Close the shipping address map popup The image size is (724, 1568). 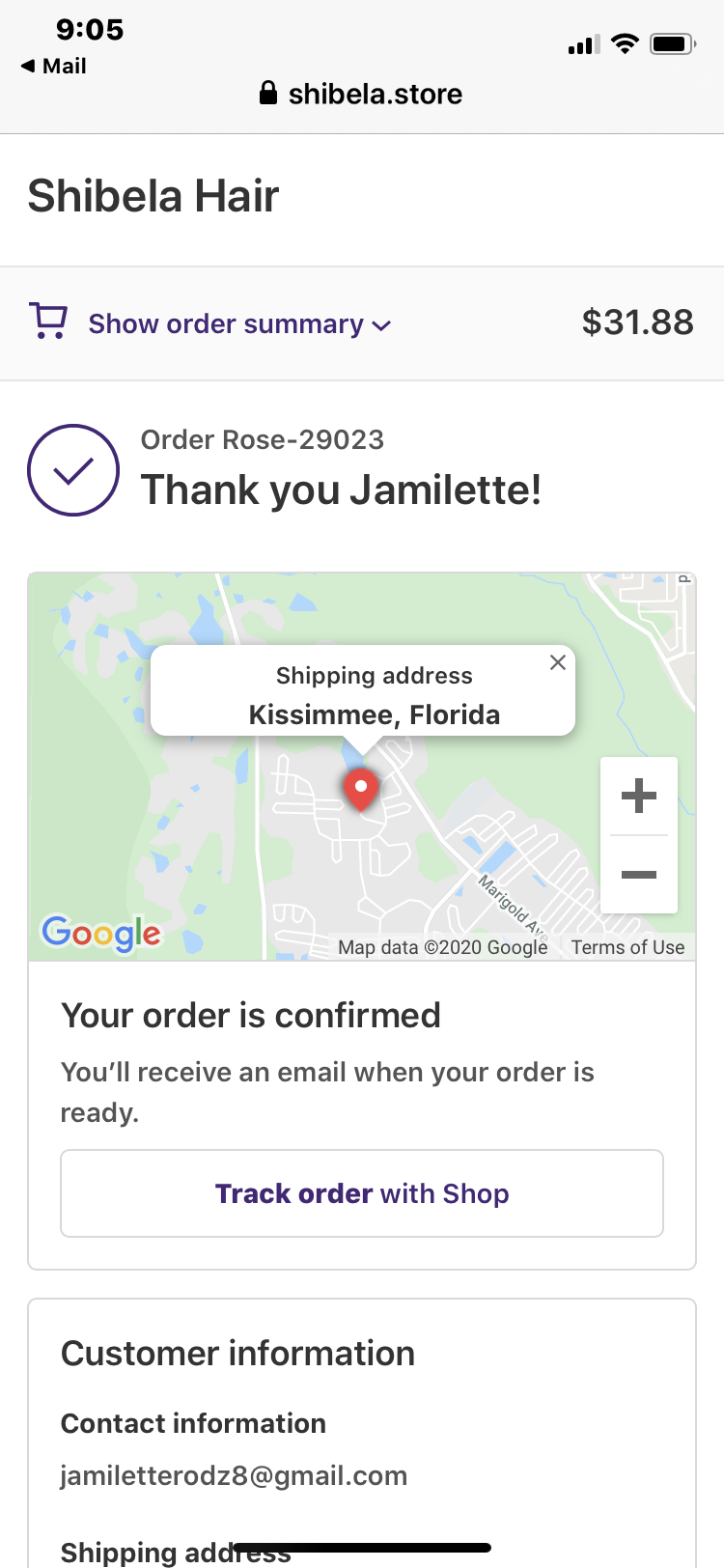click(558, 662)
